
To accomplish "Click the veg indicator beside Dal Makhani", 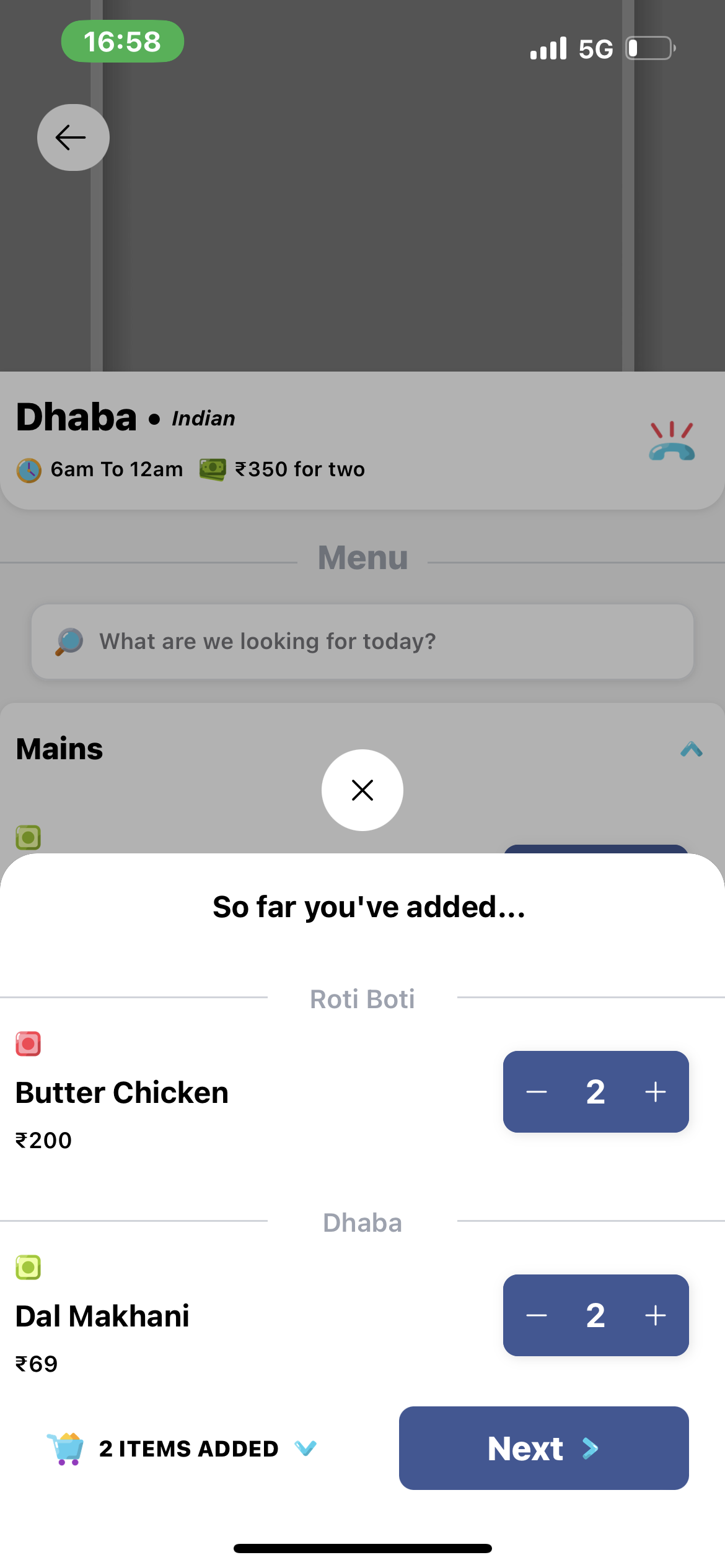I will 27,1268.
